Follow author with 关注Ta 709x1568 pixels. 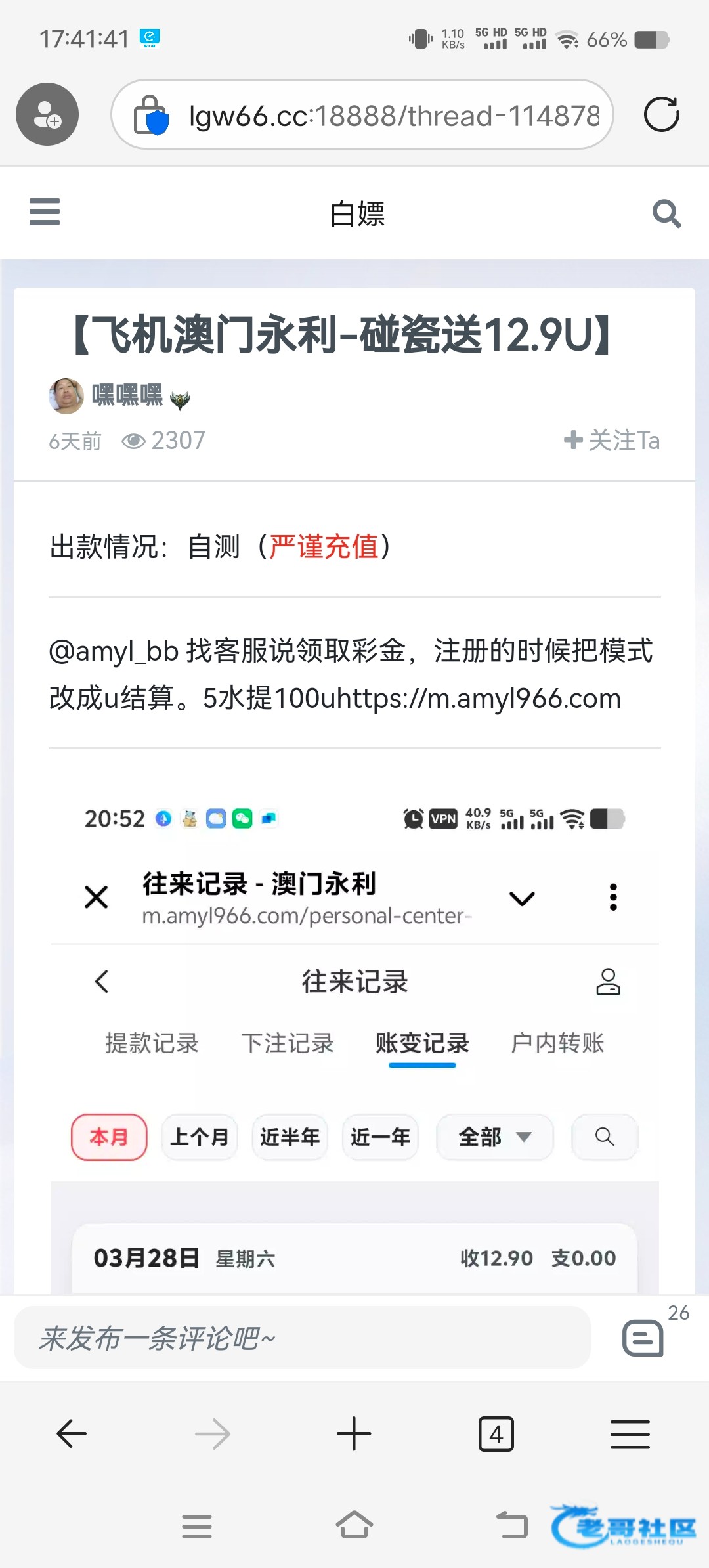[x=612, y=440]
